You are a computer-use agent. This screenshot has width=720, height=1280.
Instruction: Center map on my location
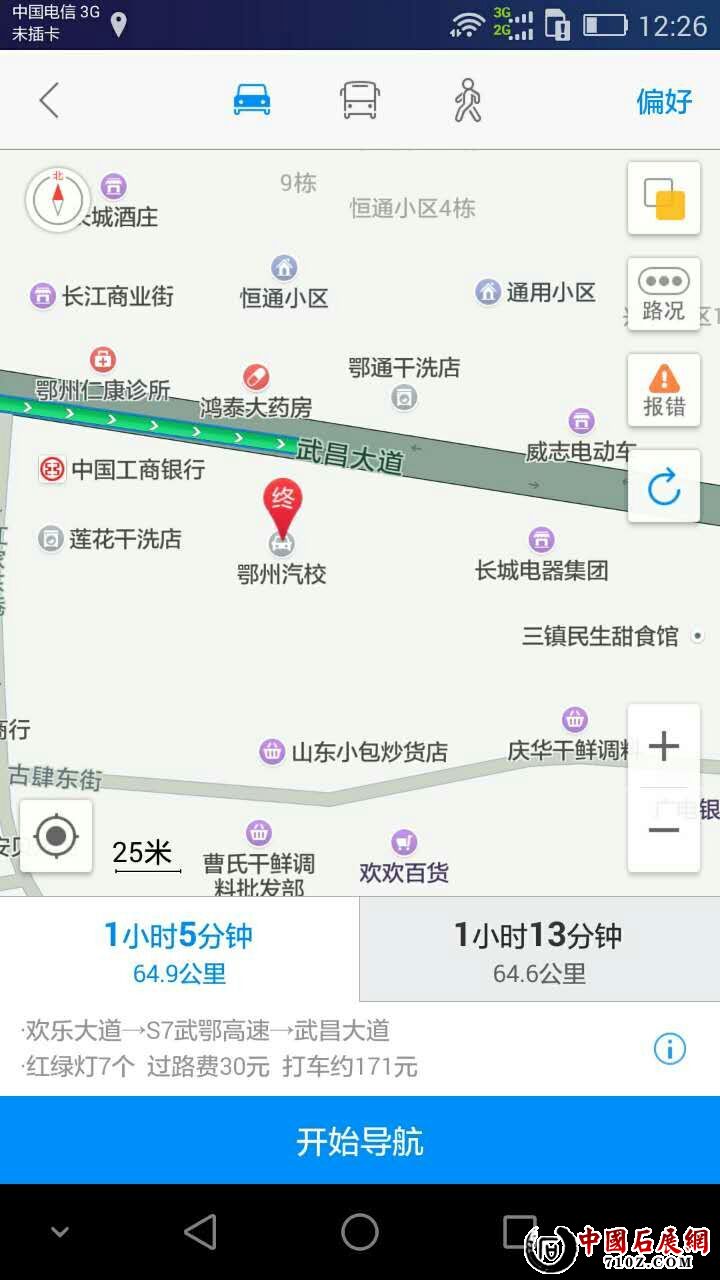(56, 836)
